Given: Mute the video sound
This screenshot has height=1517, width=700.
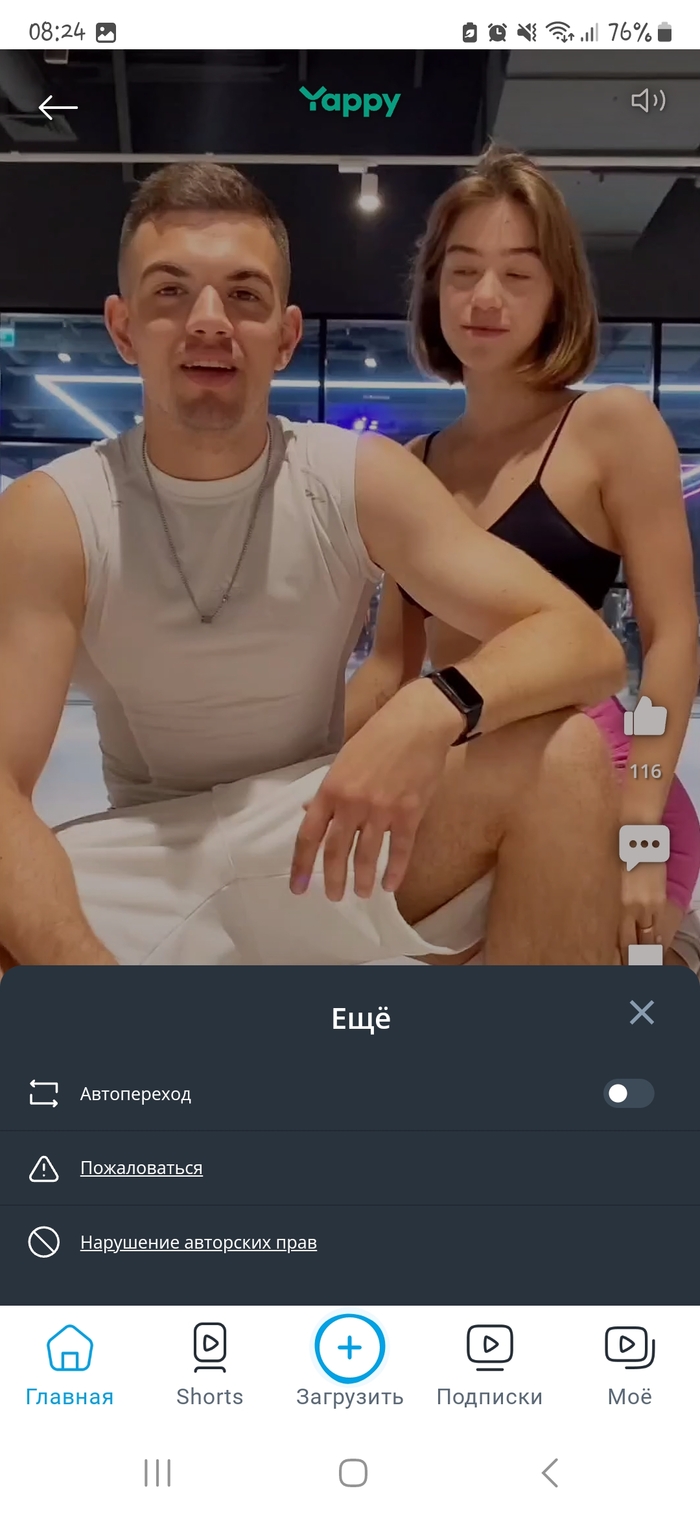Looking at the screenshot, I should click(648, 100).
